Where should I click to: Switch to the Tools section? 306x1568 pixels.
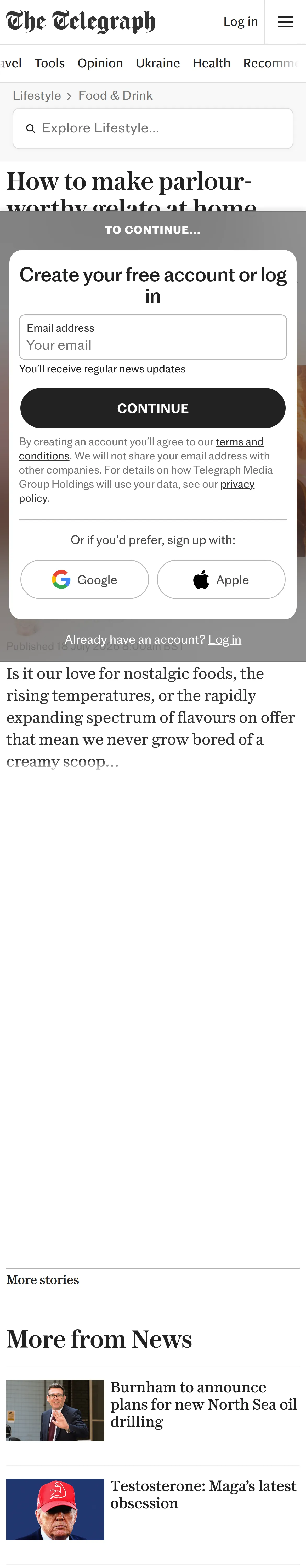click(49, 63)
